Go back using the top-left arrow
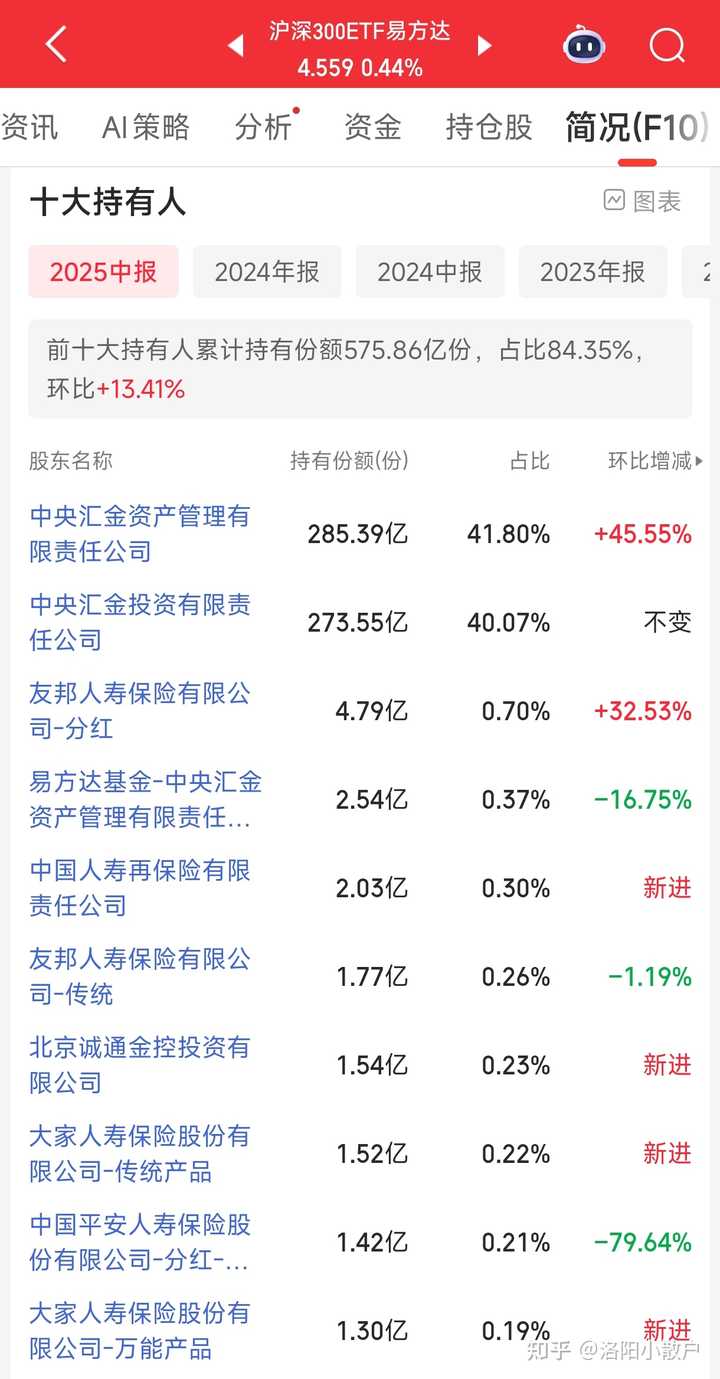The height and width of the screenshot is (1379, 720). coord(56,44)
